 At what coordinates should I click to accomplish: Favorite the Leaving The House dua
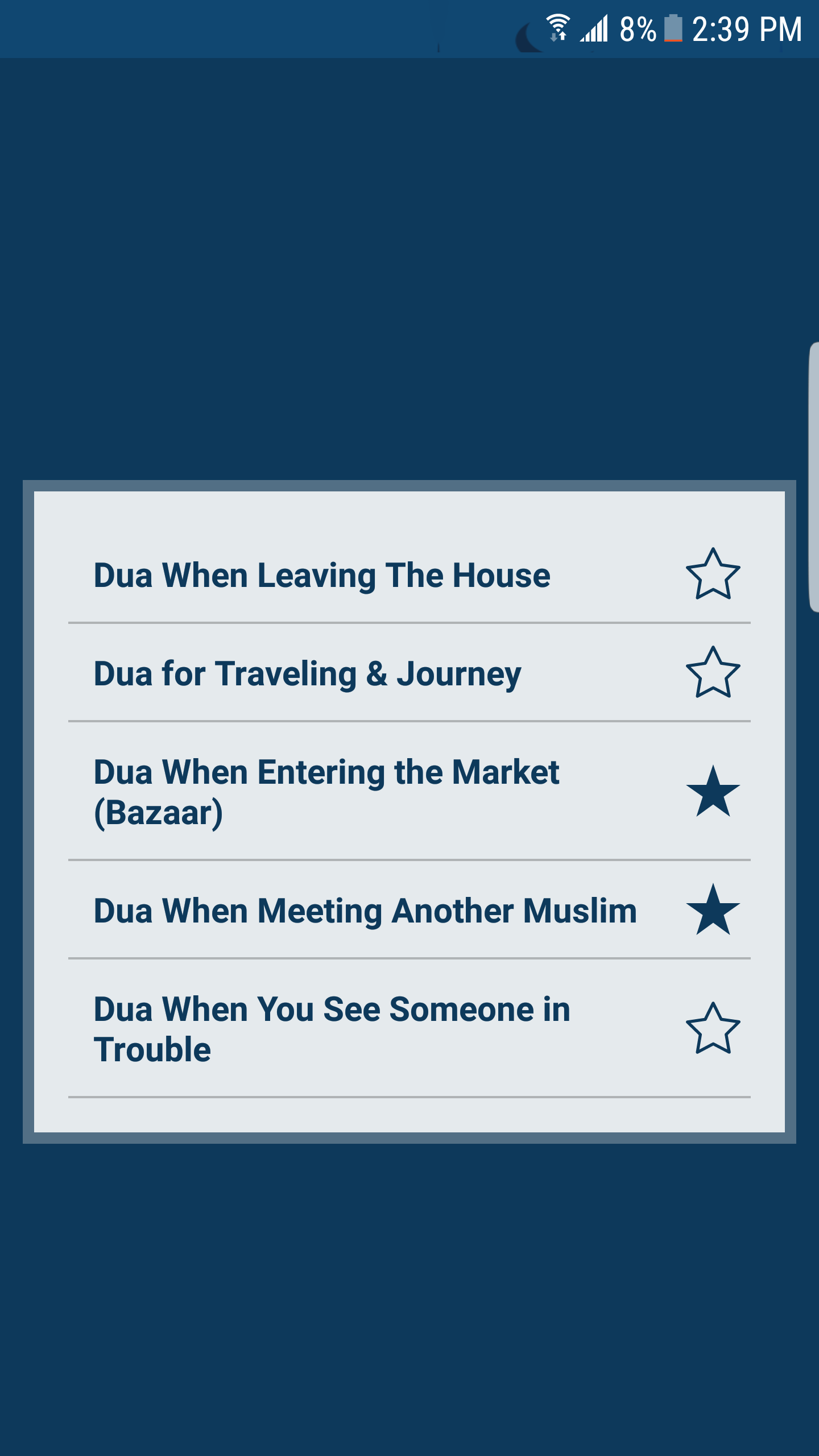pos(713,574)
